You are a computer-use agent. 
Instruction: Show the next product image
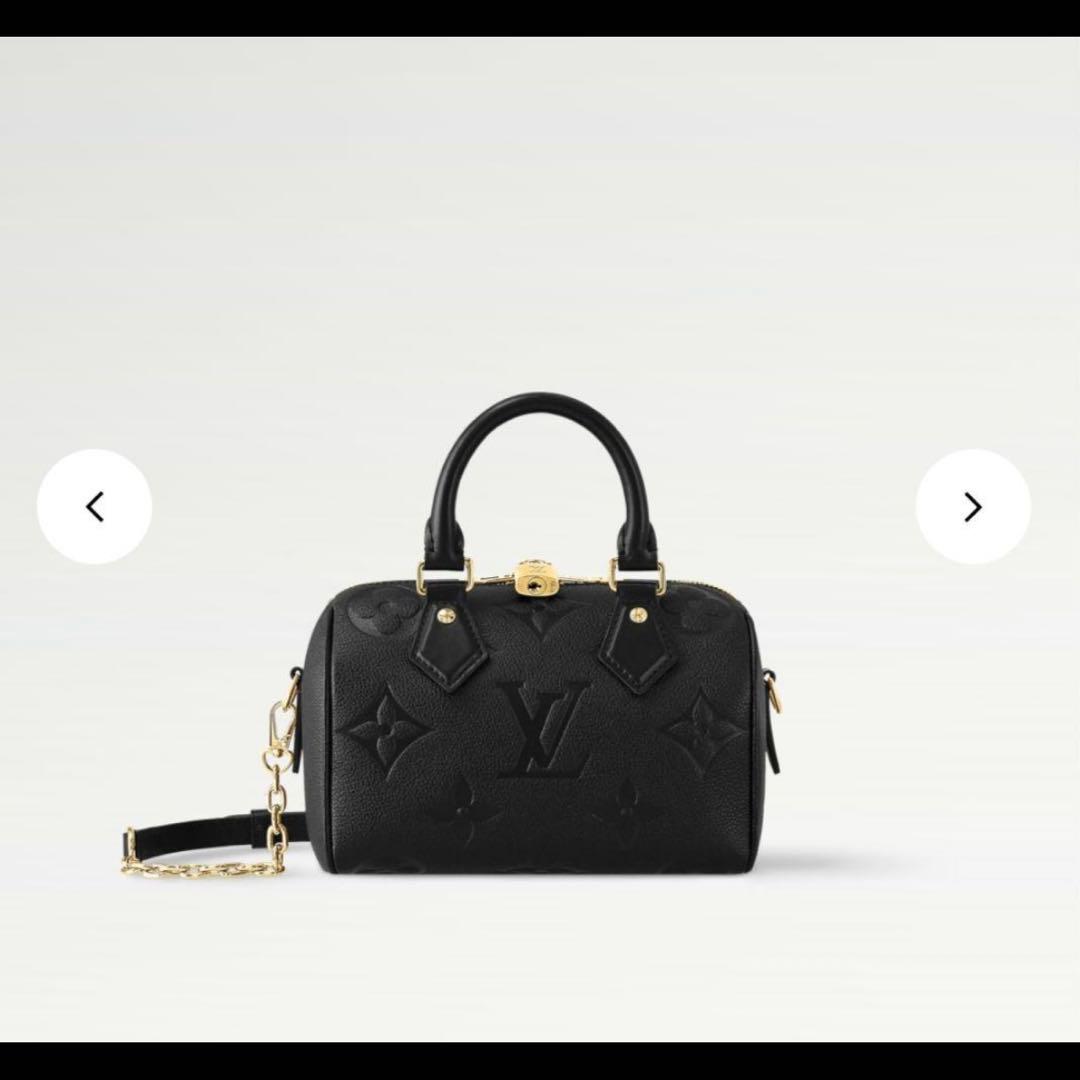coord(972,507)
